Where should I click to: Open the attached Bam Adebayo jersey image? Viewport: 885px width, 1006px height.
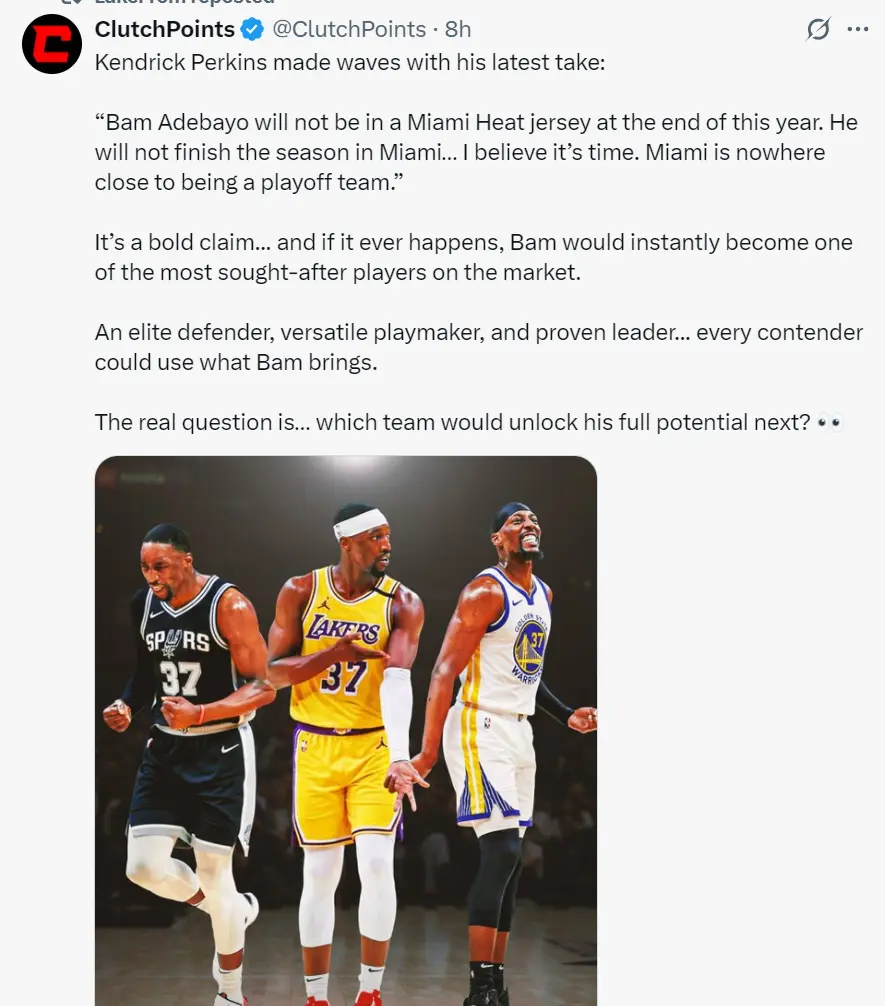point(346,730)
